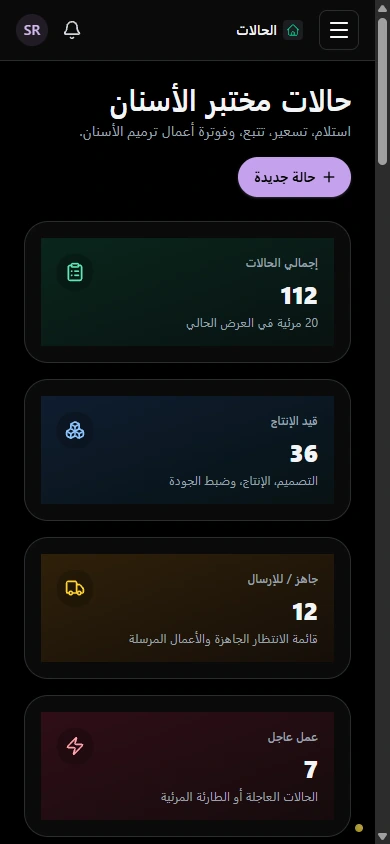390x844 pixels.
Task: Tap the الحالات home breadcrumb
Action: tap(270, 30)
